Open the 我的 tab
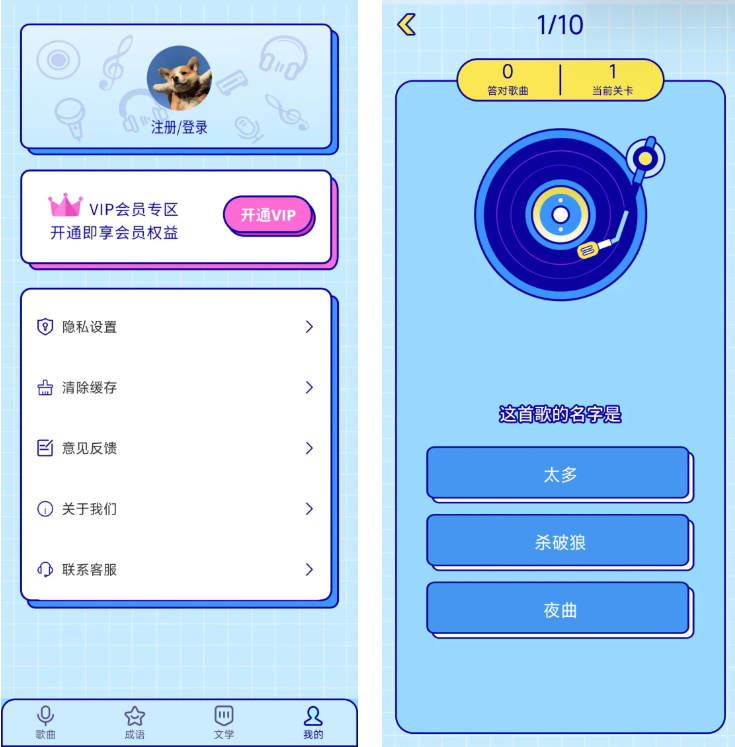Image resolution: width=735 pixels, height=747 pixels. [313, 722]
